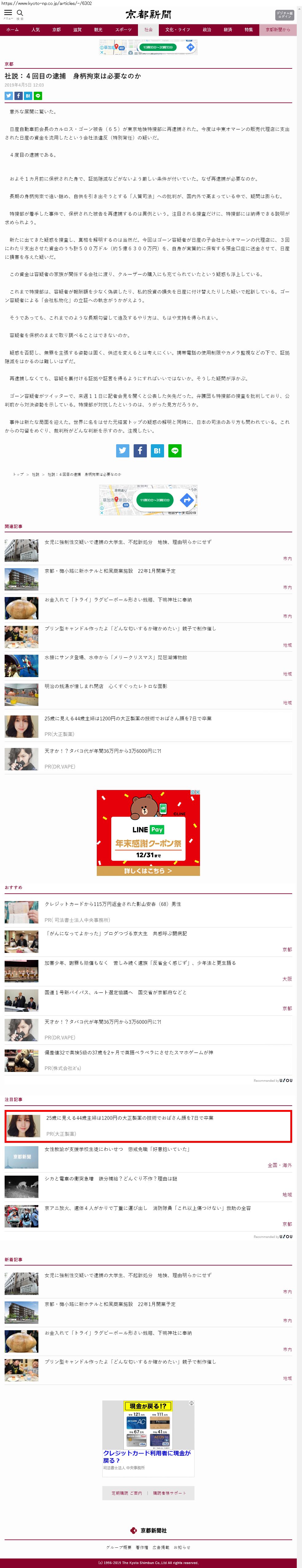
Task: Tap the LINE Pay coupon ad banner
Action: pyautogui.click(x=148, y=832)
